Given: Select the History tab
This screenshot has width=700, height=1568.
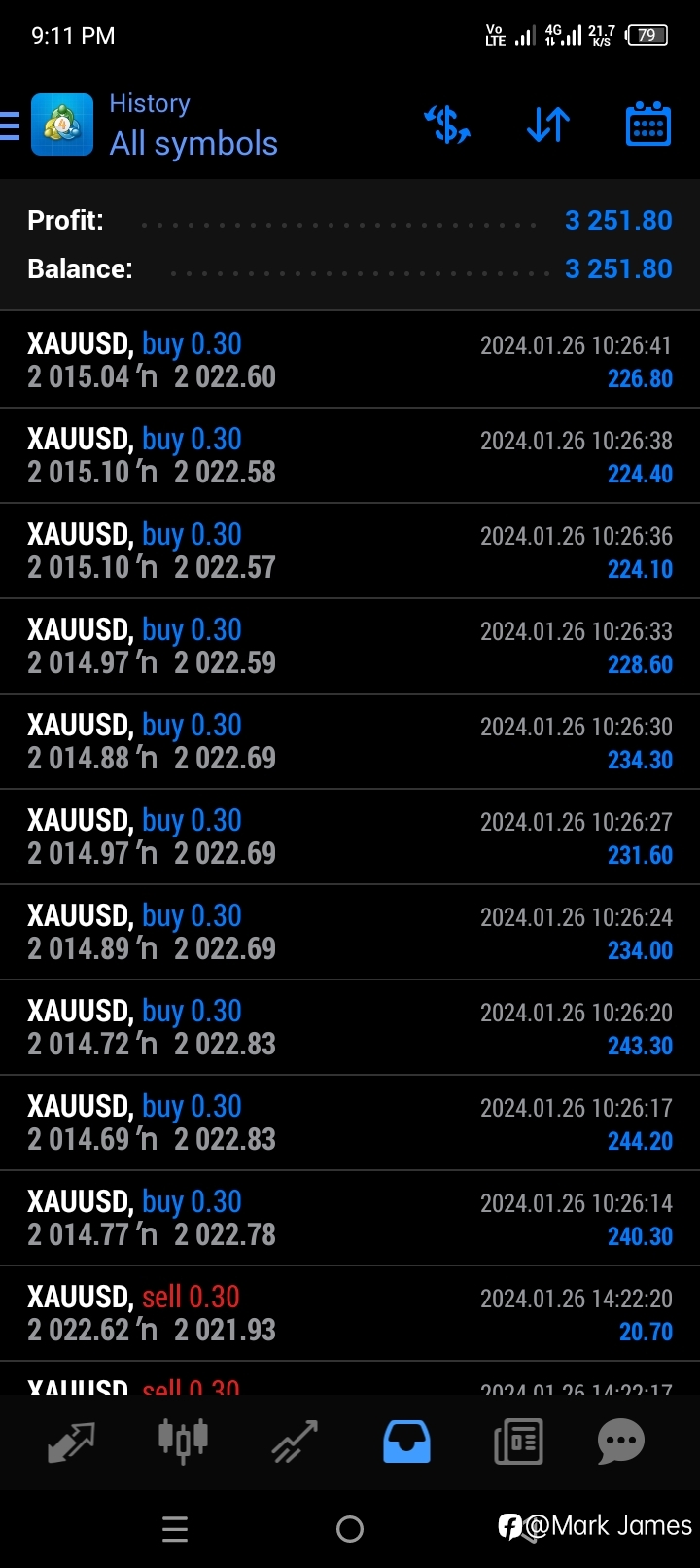Looking at the screenshot, I should pos(406,1442).
